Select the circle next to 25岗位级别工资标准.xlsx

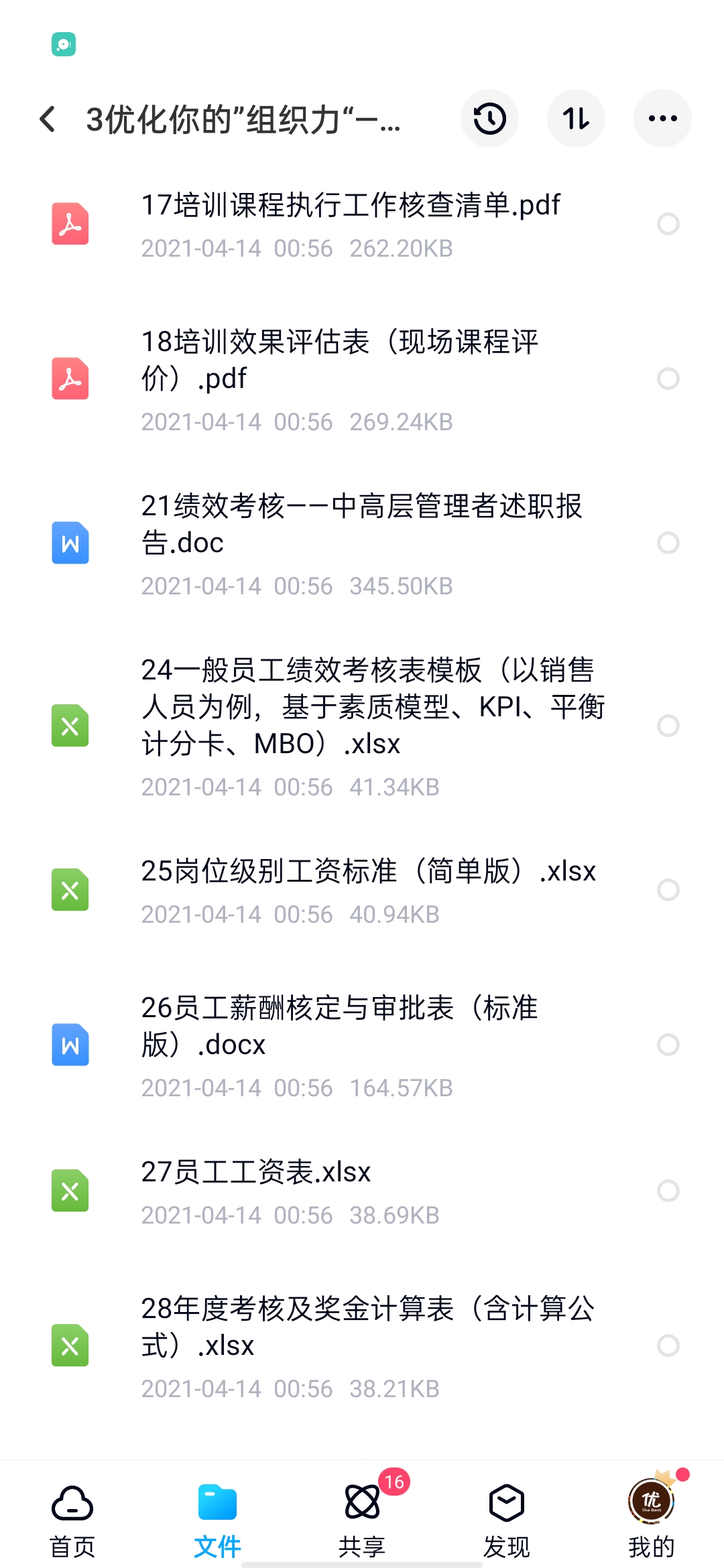[668, 889]
